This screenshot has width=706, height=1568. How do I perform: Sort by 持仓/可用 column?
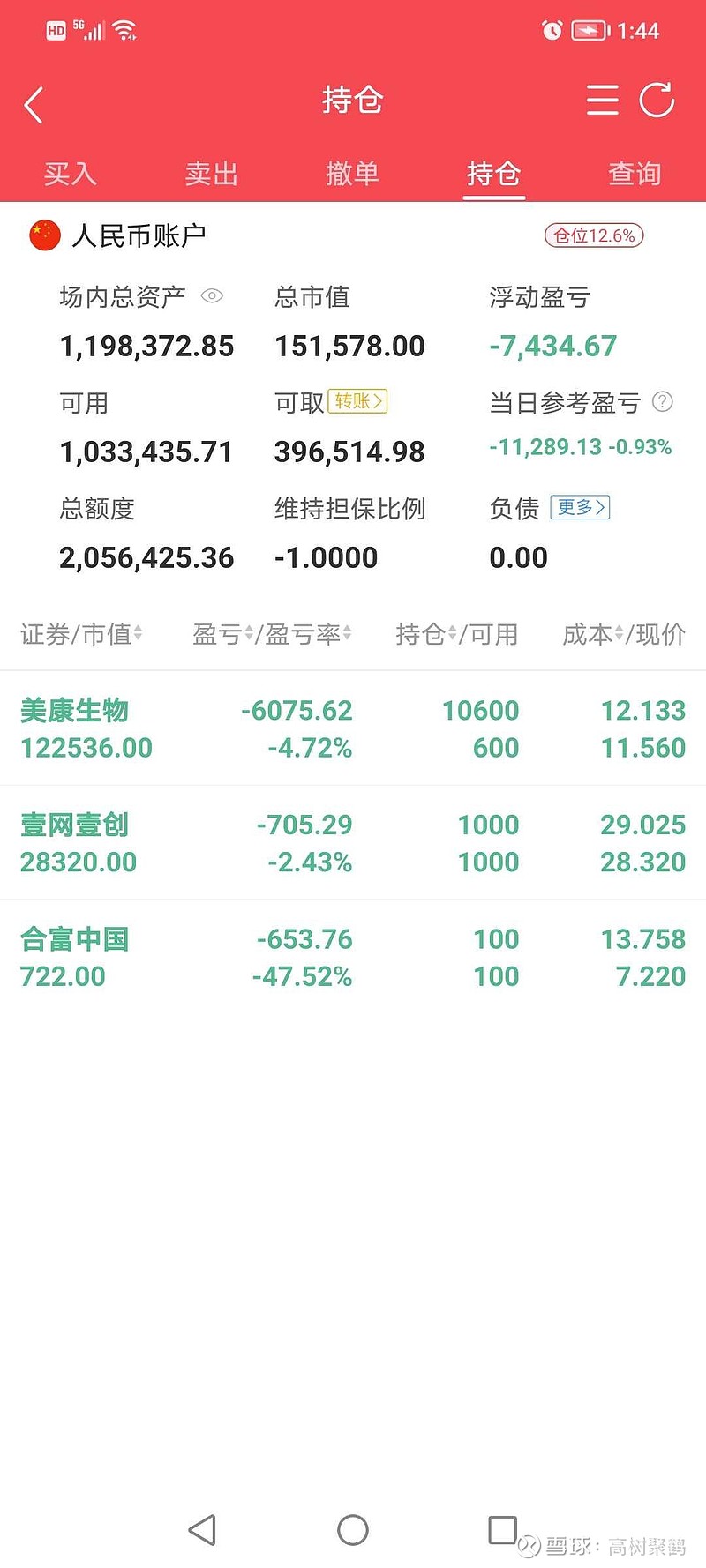pos(456,634)
